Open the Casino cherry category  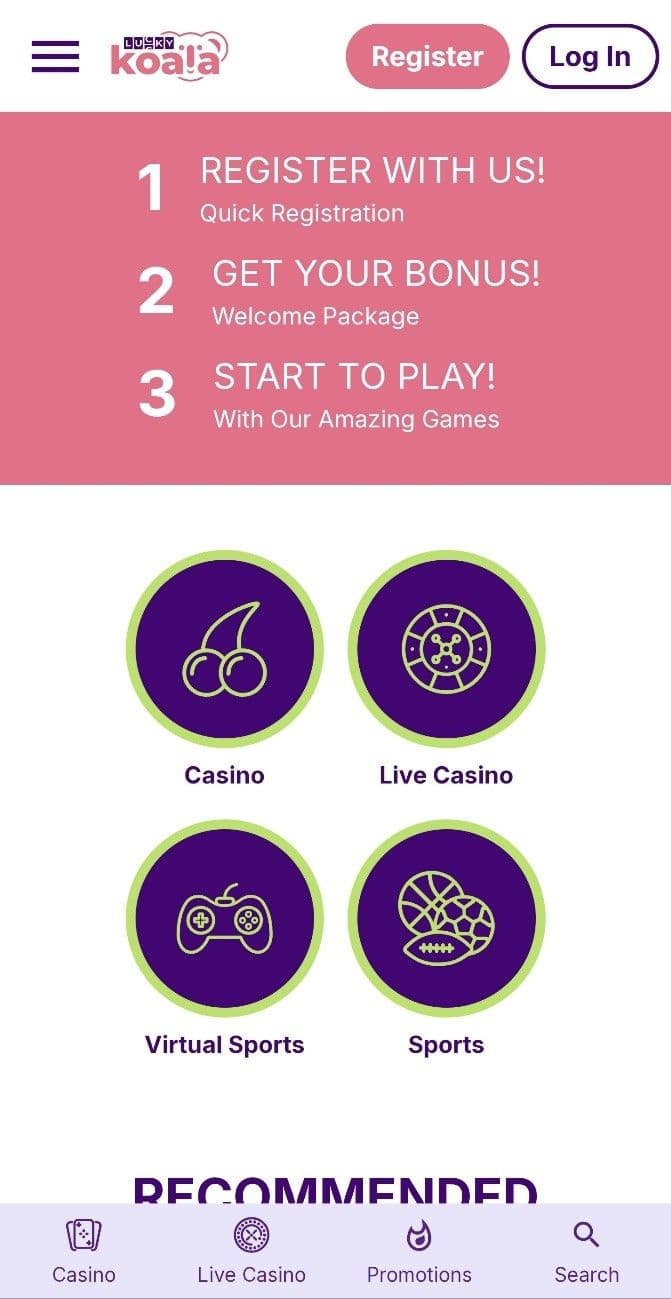225,649
